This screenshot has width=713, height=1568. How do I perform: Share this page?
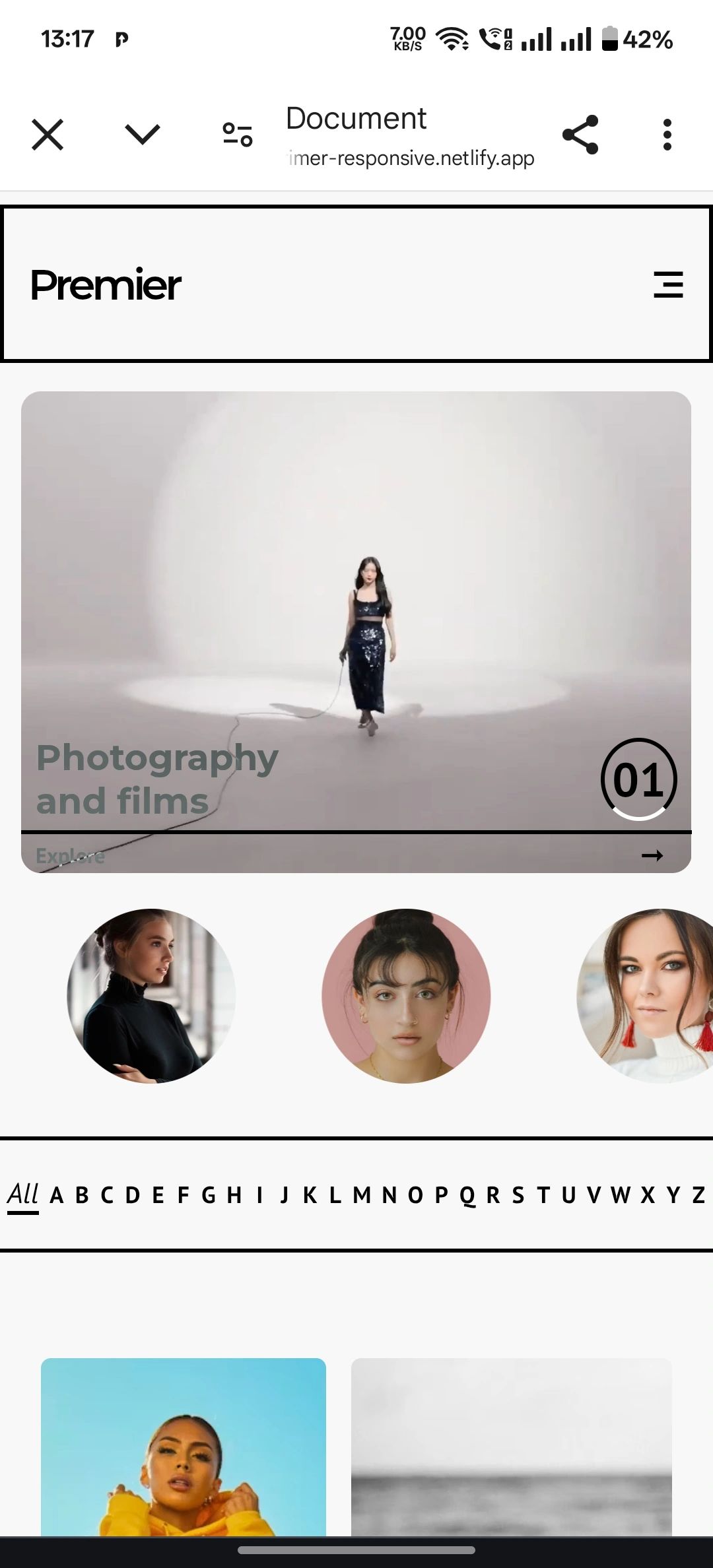click(x=580, y=135)
